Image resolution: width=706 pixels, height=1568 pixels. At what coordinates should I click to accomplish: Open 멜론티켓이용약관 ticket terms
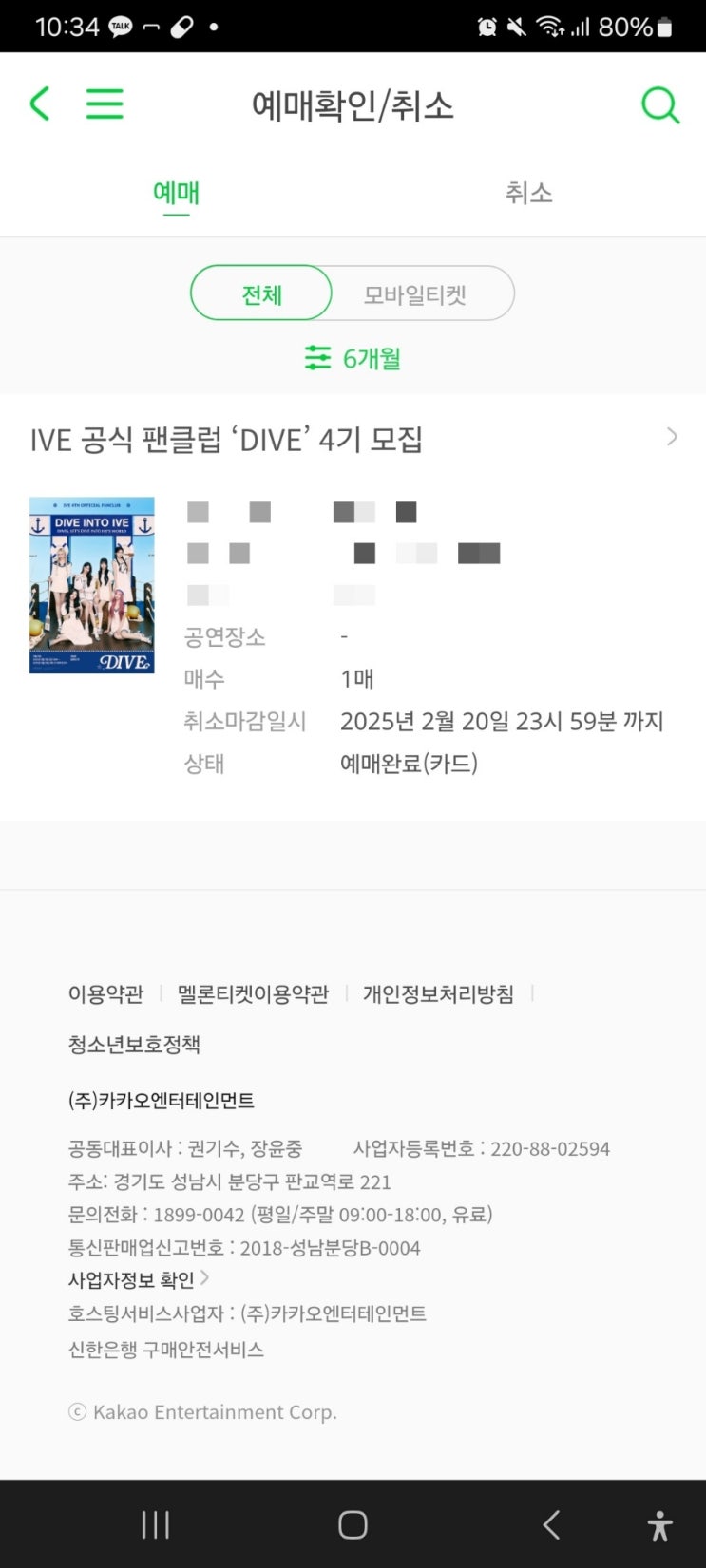pyautogui.click(x=254, y=994)
